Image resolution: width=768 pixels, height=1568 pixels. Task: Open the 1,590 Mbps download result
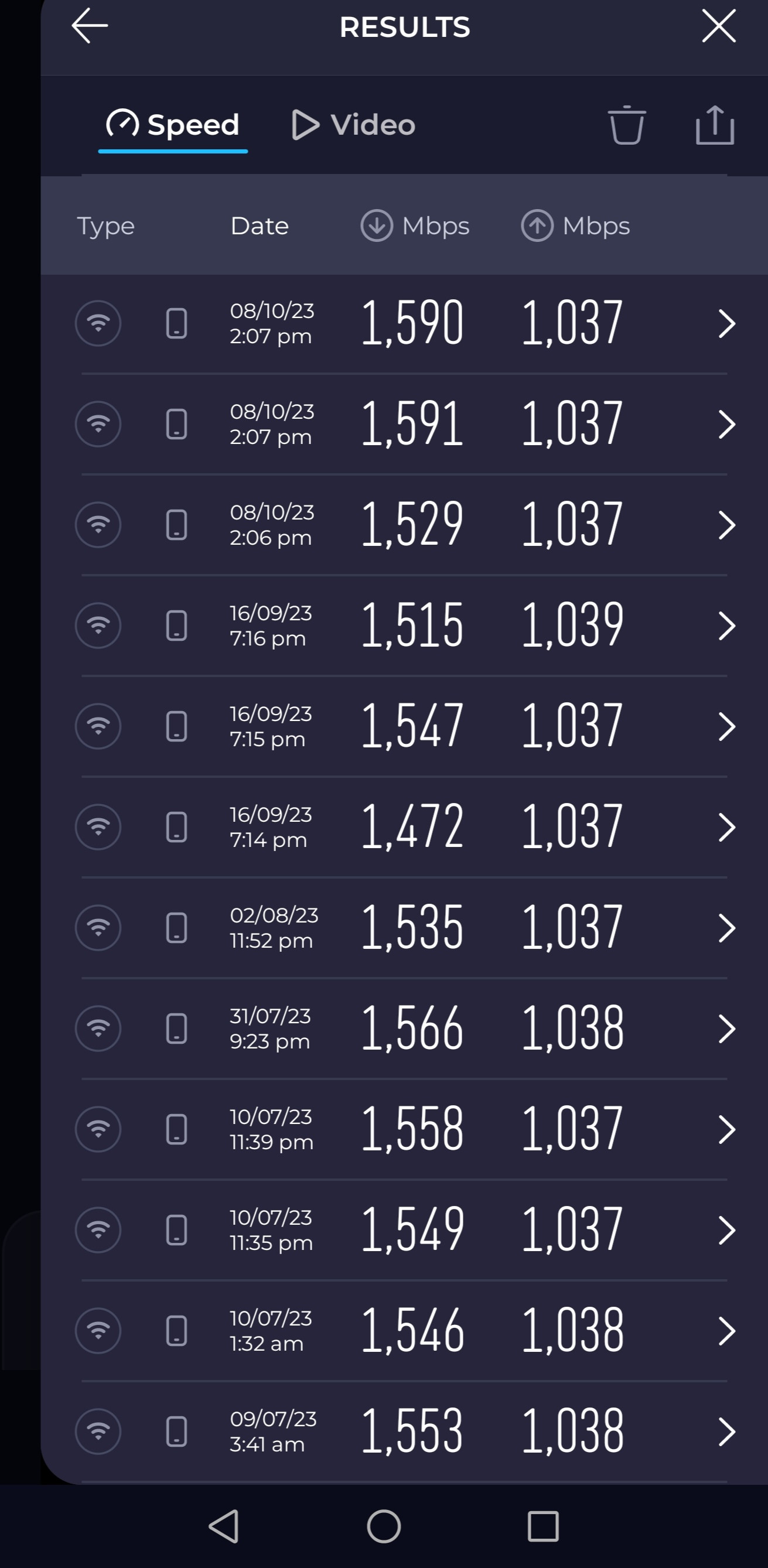(404, 324)
